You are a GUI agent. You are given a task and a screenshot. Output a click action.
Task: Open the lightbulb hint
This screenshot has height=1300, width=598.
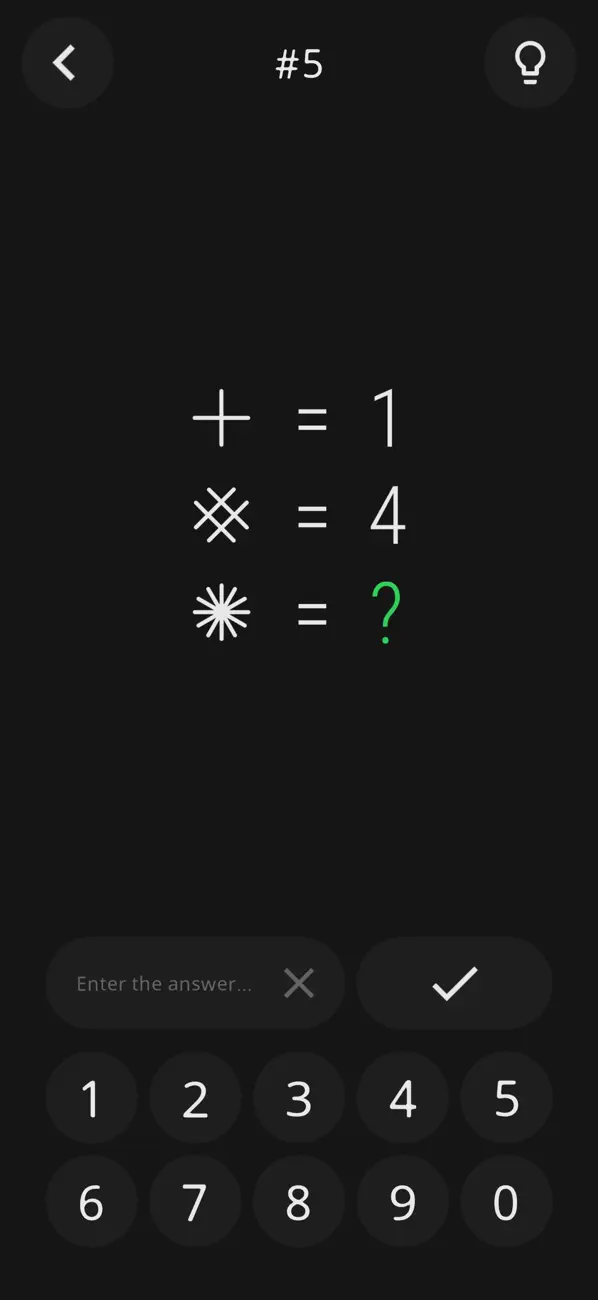coord(530,63)
